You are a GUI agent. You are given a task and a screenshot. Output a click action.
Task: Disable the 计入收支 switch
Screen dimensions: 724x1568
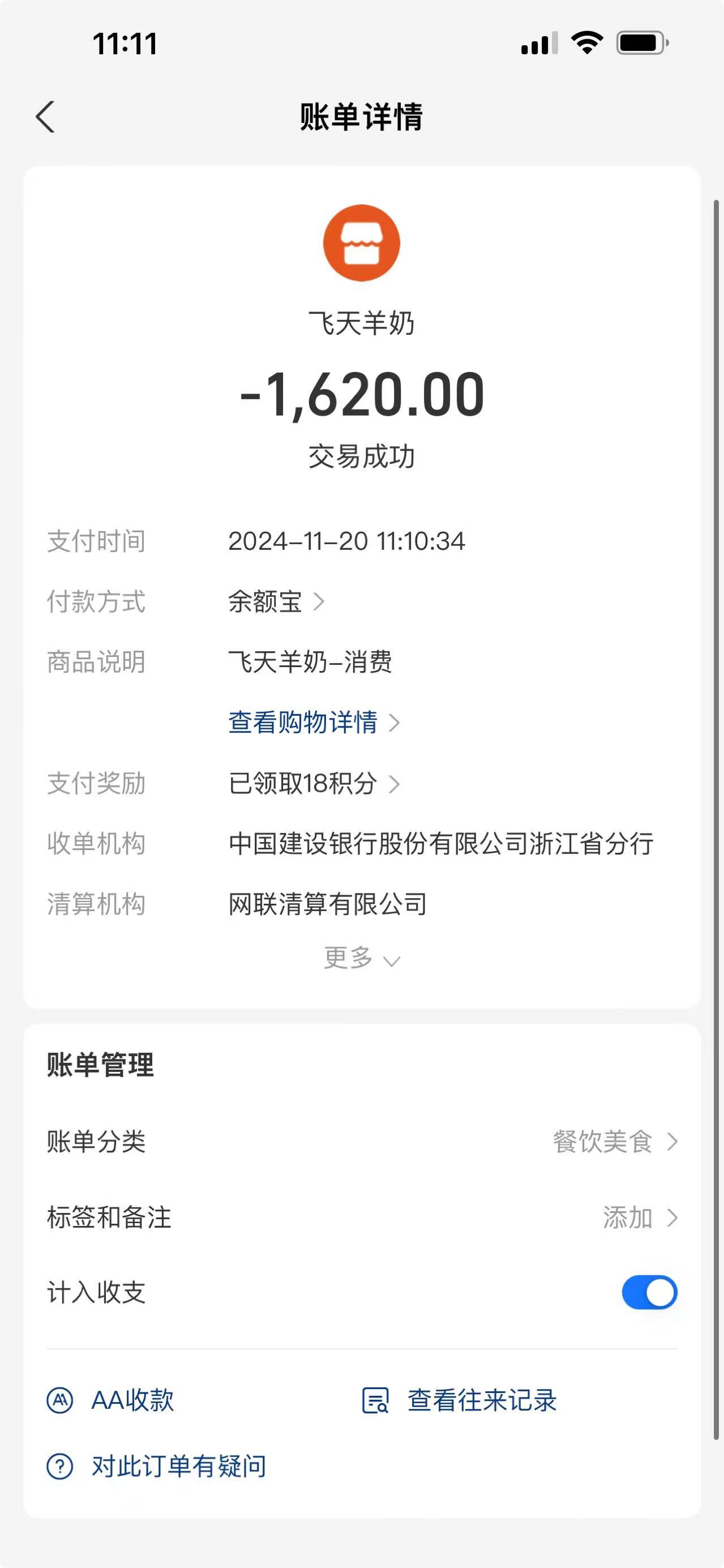[x=649, y=1292]
